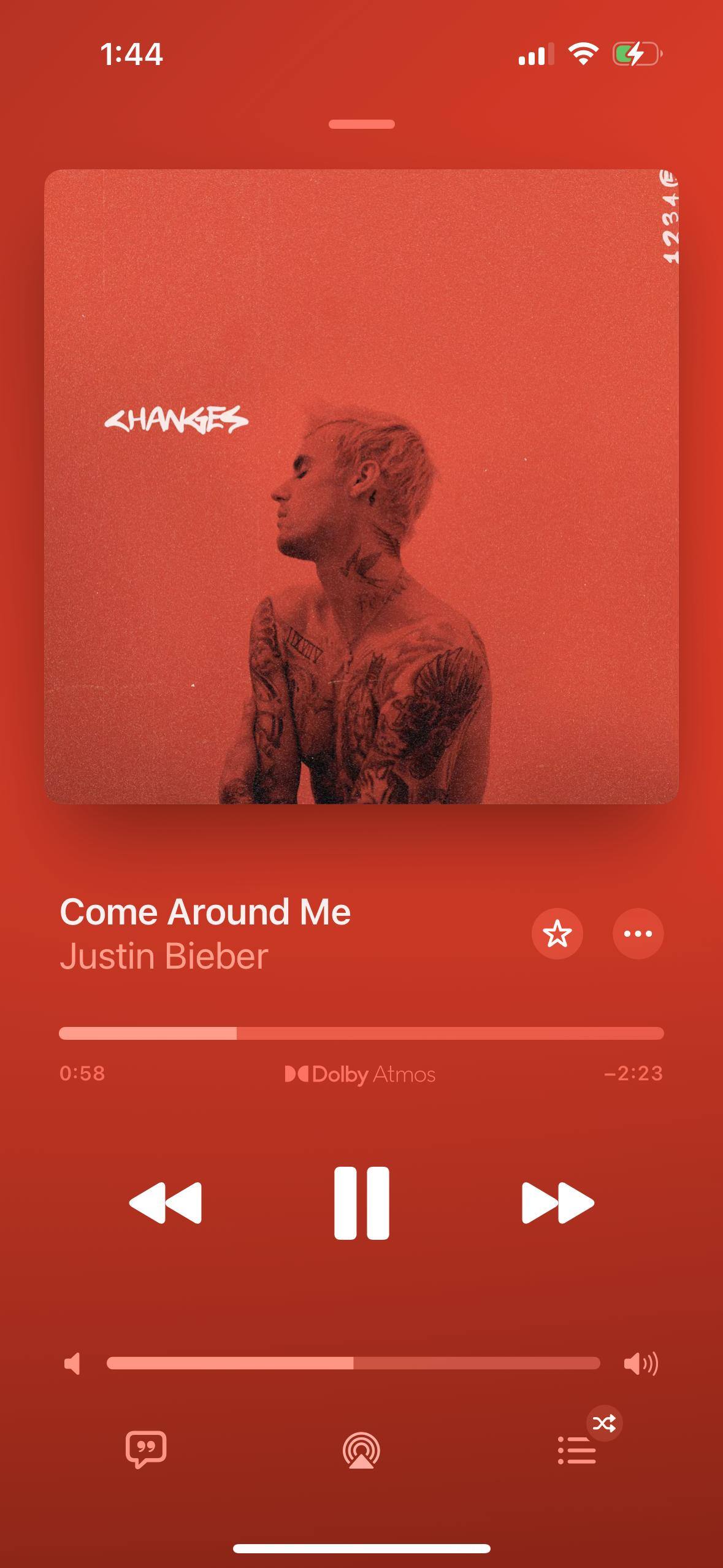Viewport: 723px width, 1568px height.
Task: Favorite this song with the star
Action: pos(557,934)
